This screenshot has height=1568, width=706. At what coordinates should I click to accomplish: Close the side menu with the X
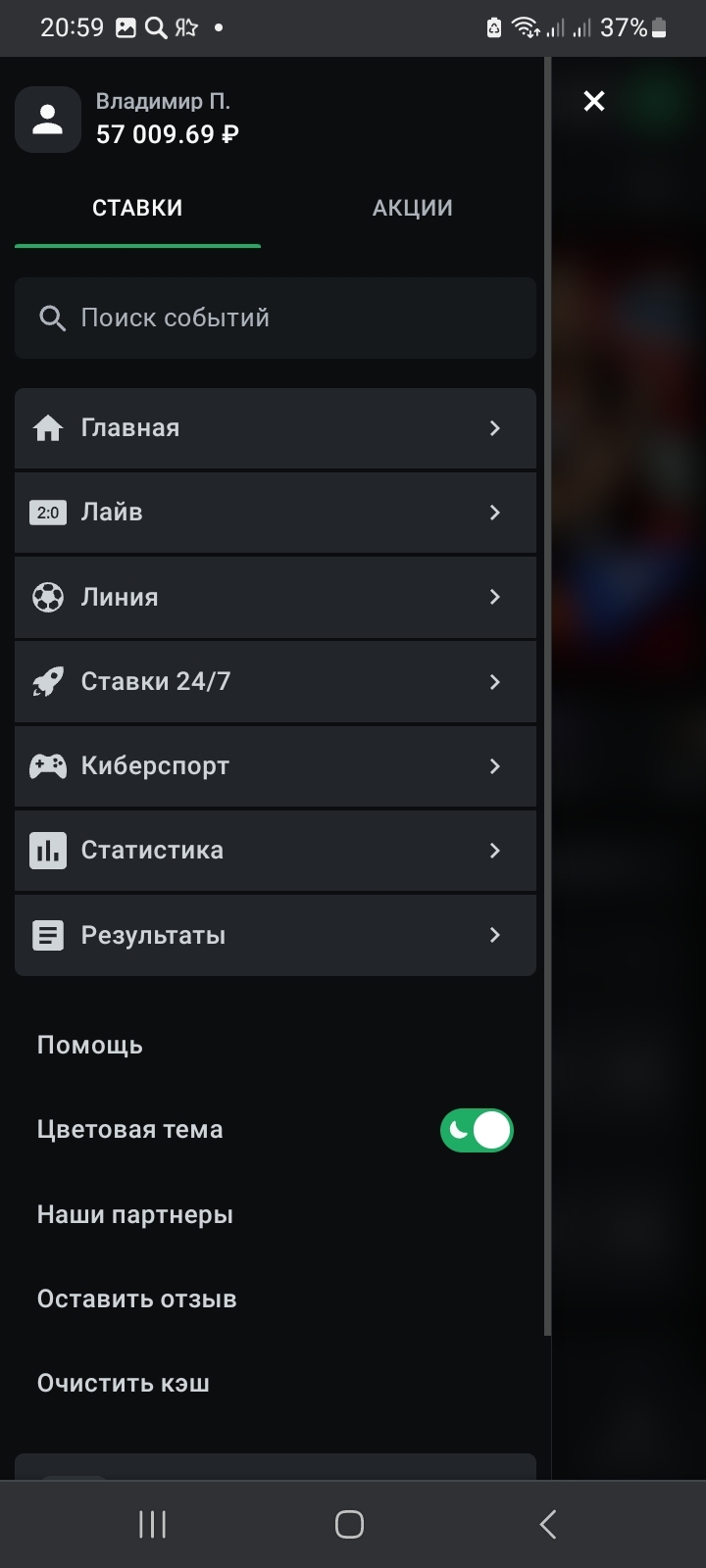pyautogui.click(x=593, y=101)
